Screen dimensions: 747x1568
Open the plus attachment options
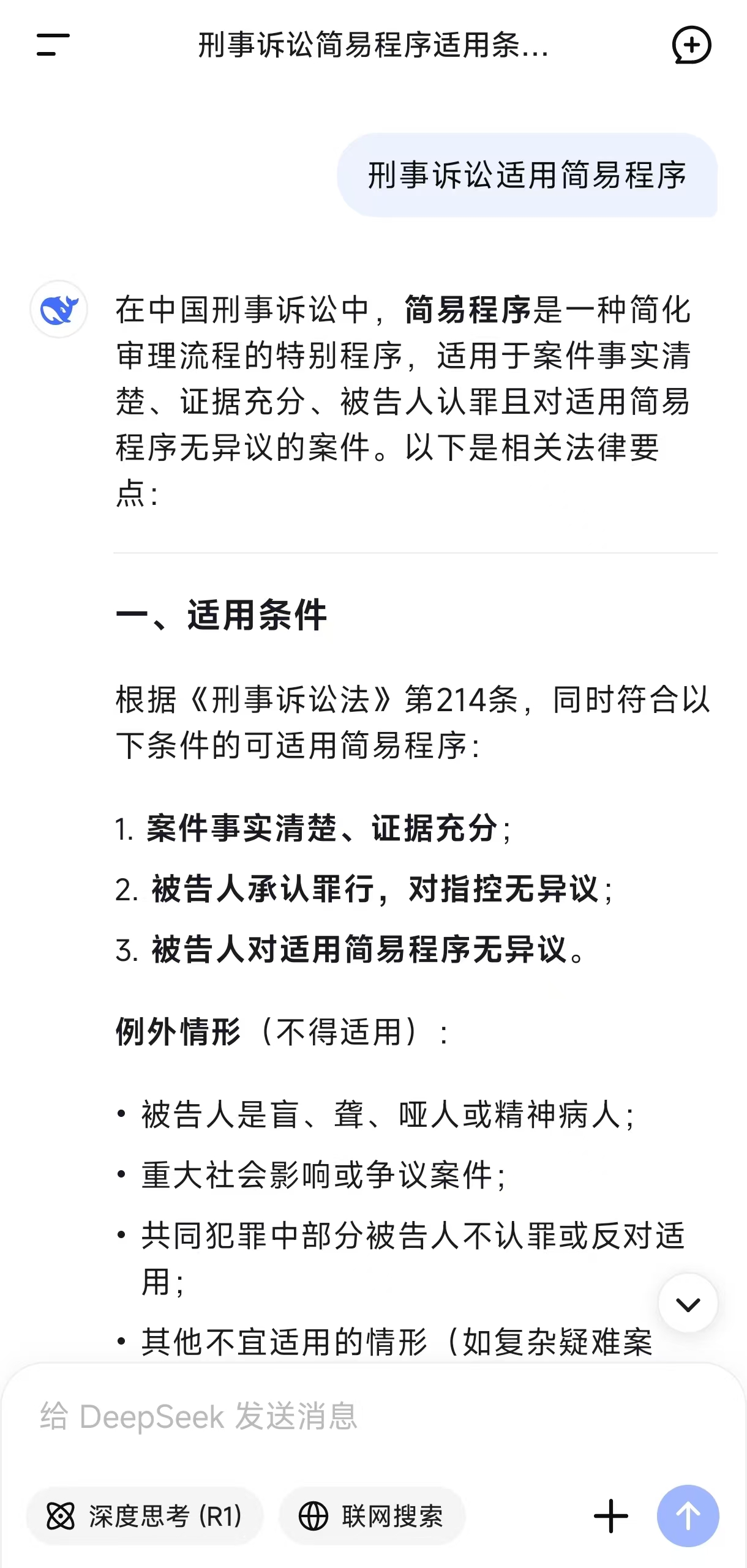tap(611, 1517)
